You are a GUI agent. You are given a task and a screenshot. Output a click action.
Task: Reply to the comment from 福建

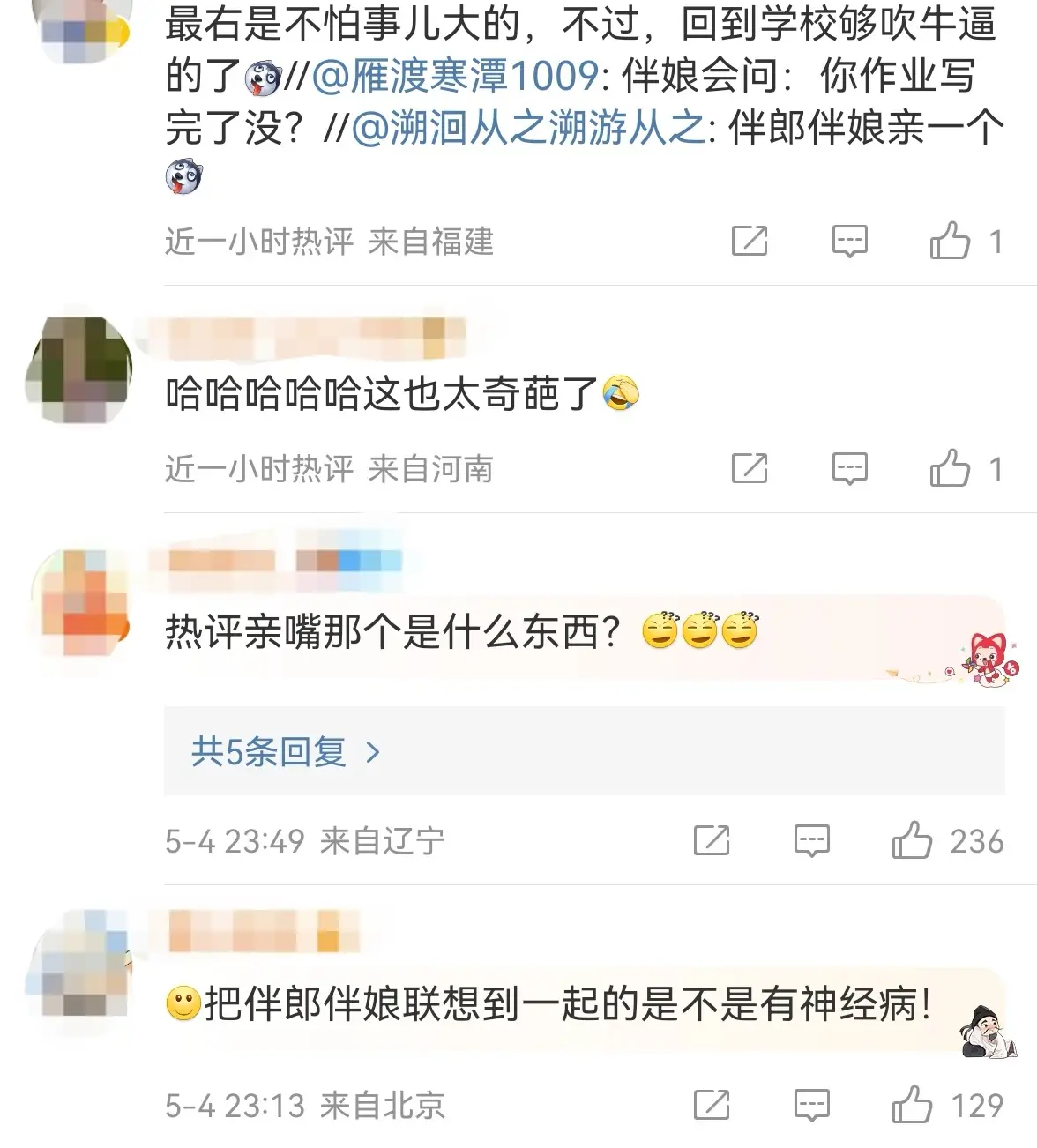(850, 241)
